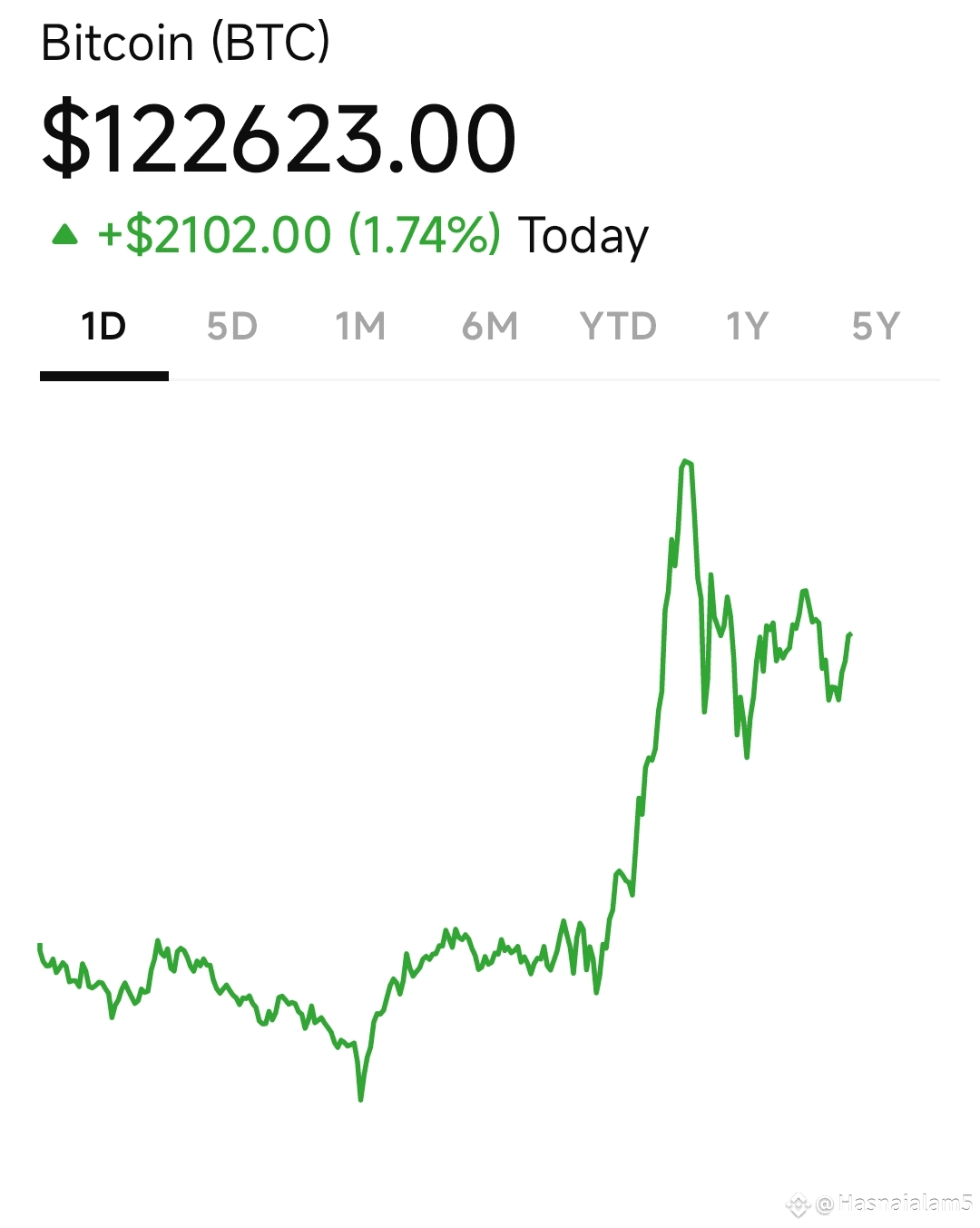Switch to the 6M time range
Image resolution: width=980 pixels, height=1228 pixels.
click(x=490, y=327)
